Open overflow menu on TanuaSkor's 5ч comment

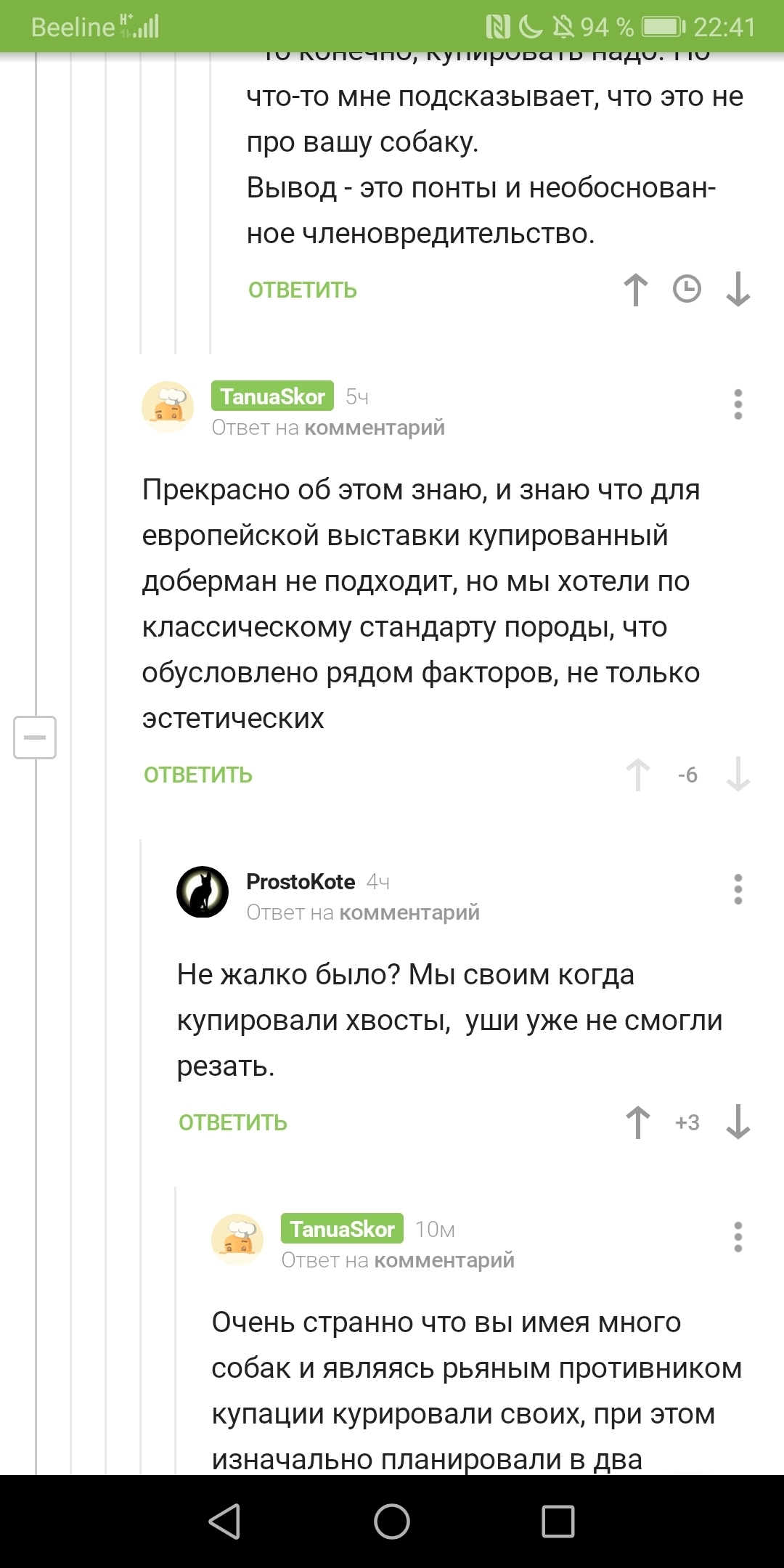pos(738,404)
